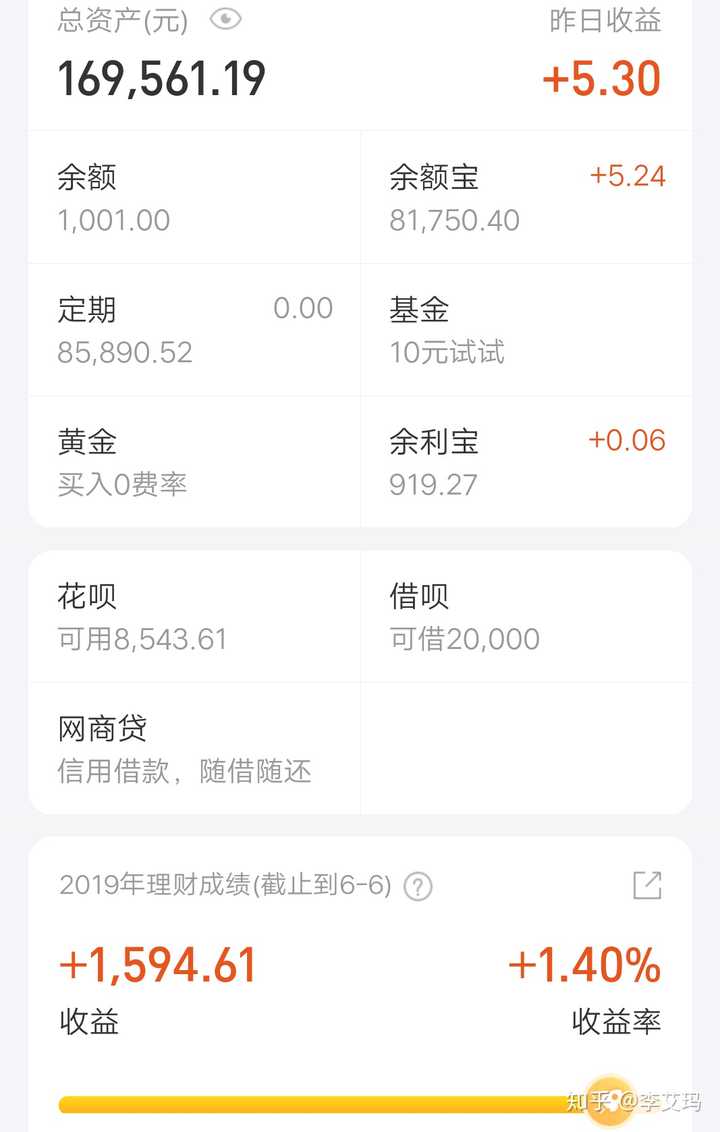The width and height of the screenshot is (720, 1132).
Task: Tap the help icon beside 2019年理财成绩
Action: 418,886
